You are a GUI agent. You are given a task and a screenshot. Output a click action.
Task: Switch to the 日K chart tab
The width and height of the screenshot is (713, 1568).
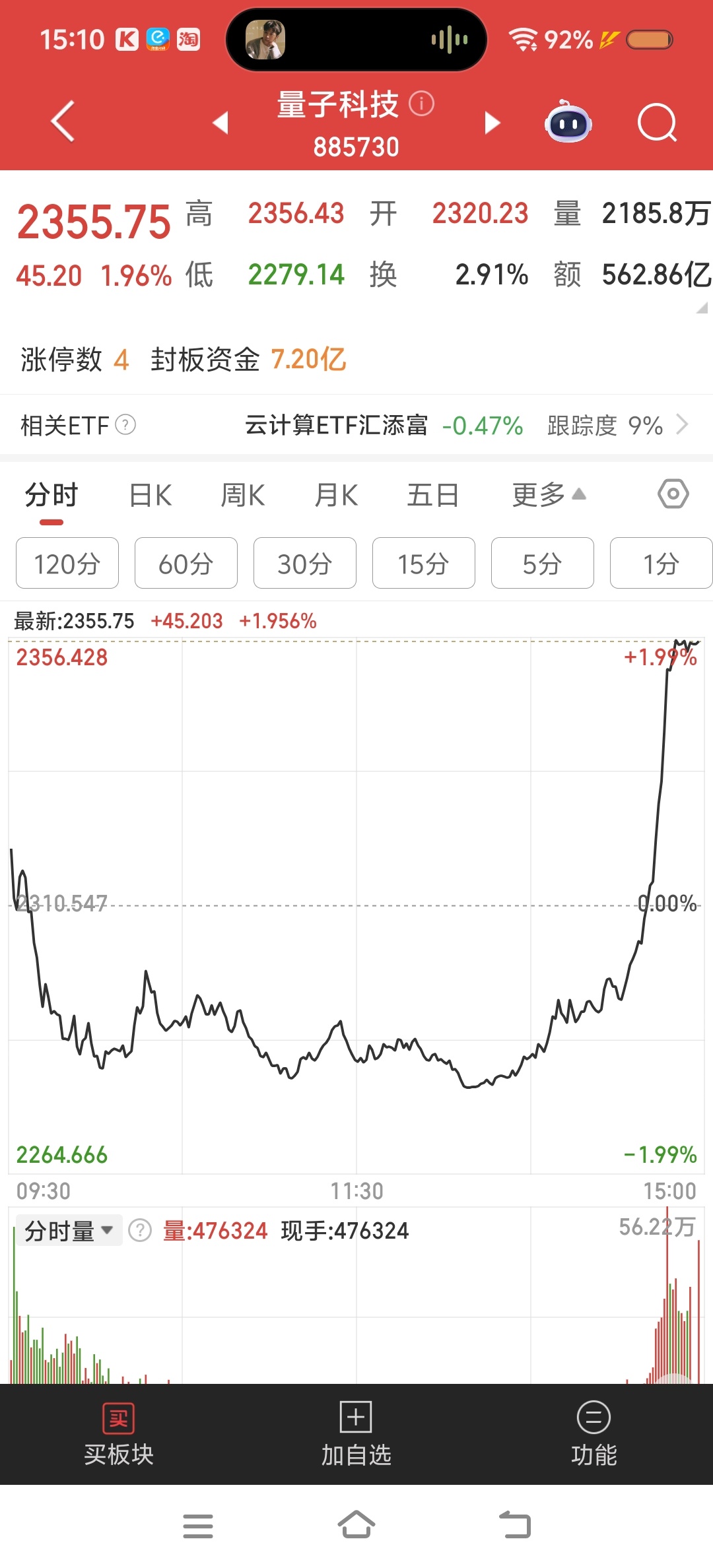(151, 495)
